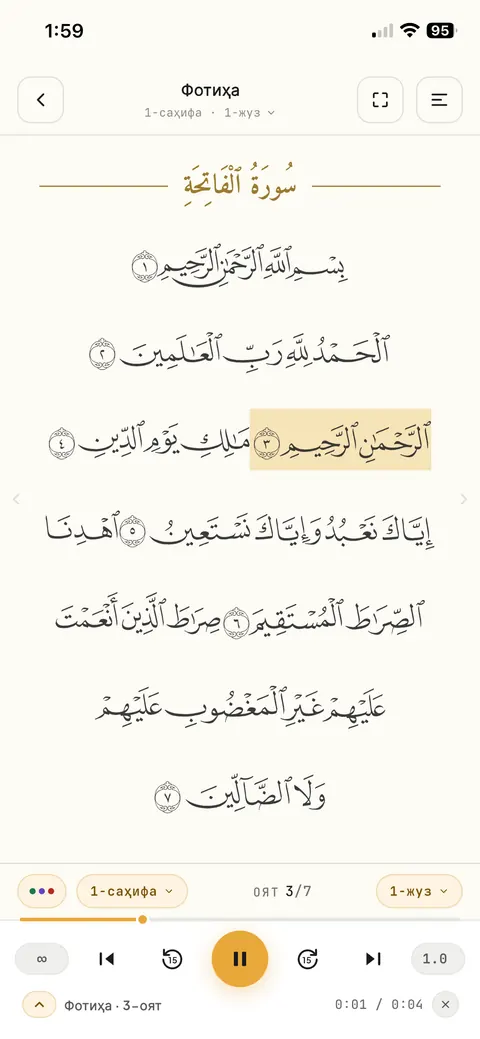Pause the recitation
This screenshot has height=1039, width=480.
240,959
